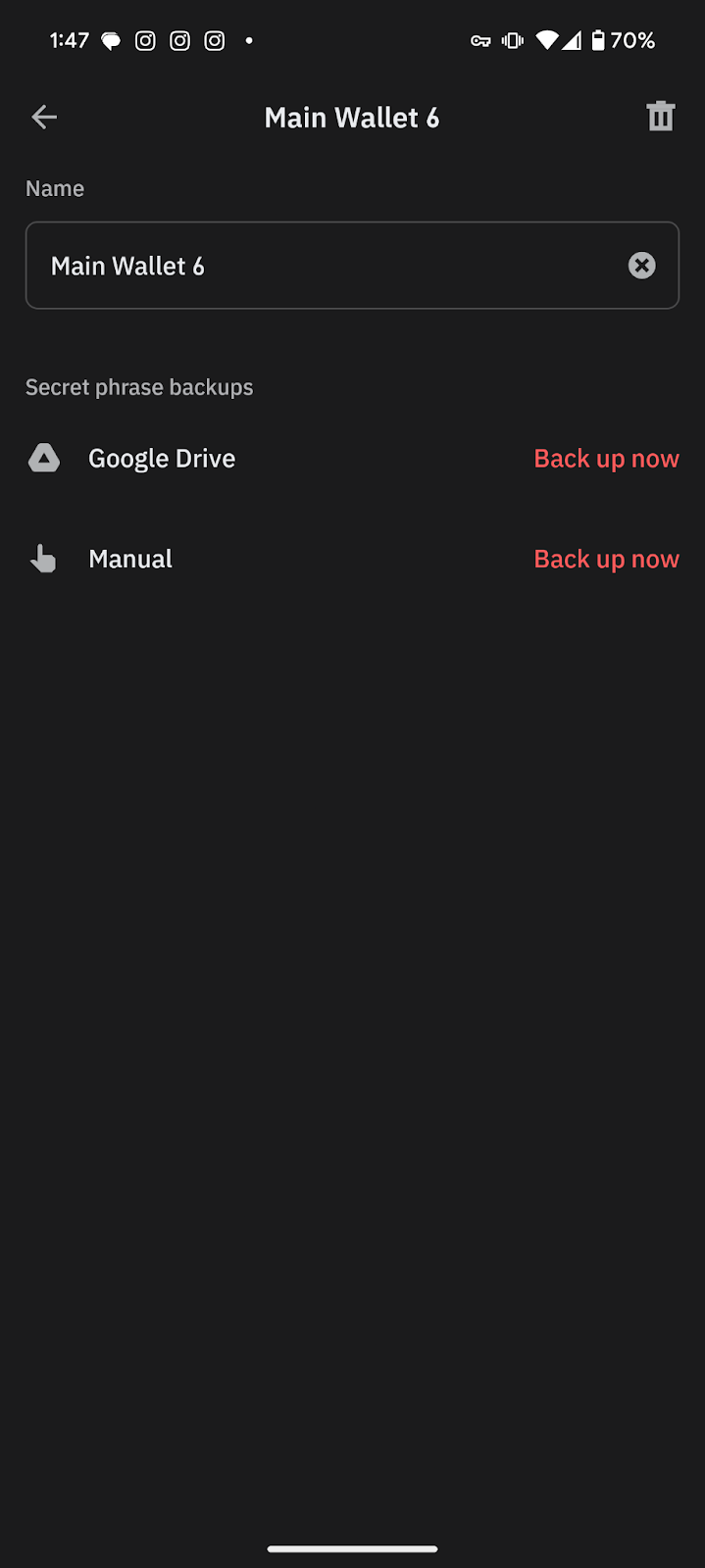Viewport: 705px width, 1568px height.
Task: Go back using the top-left arrow
Action: (x=44, y=118)
